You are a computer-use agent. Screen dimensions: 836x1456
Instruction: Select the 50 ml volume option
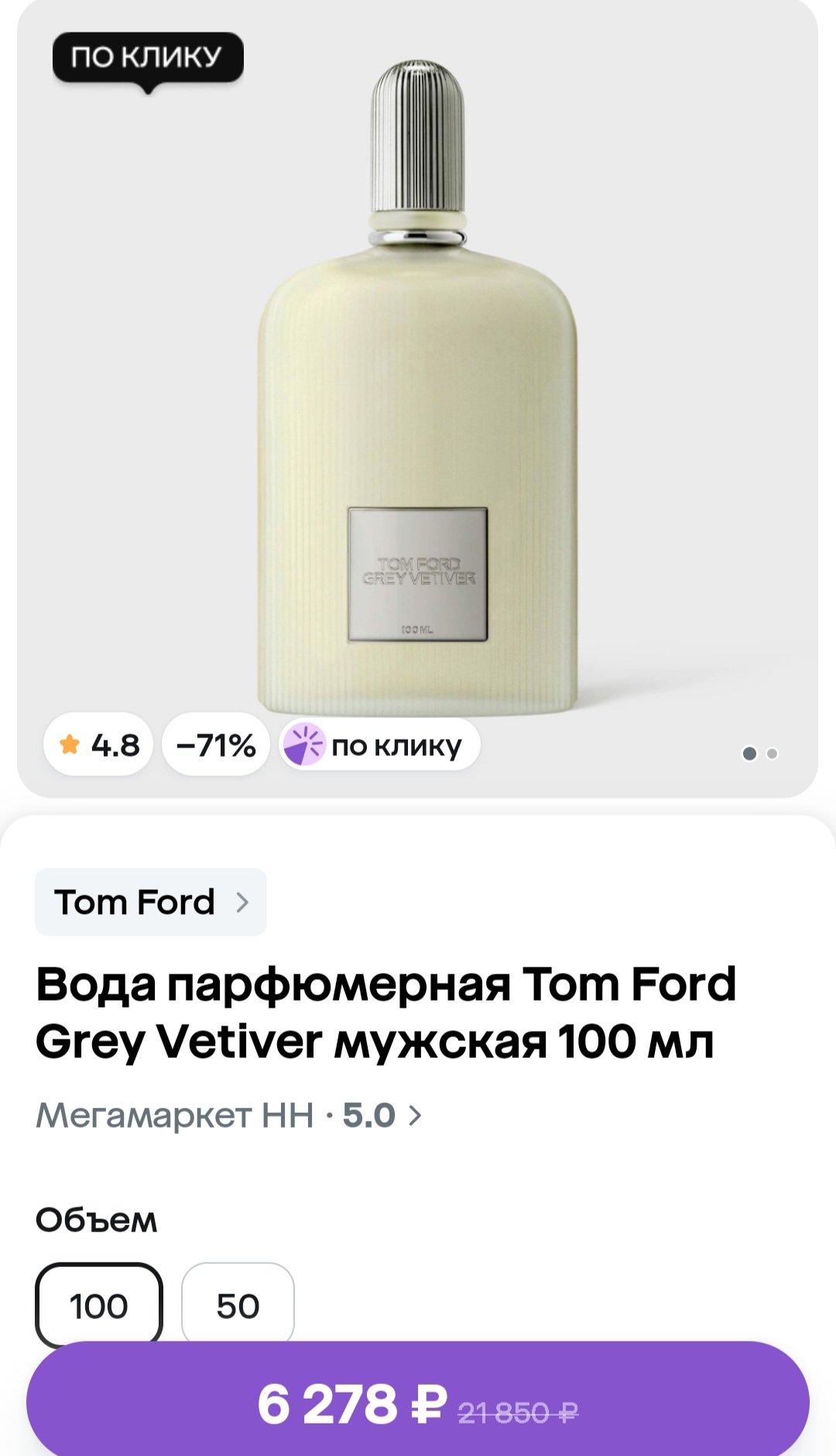238,1305
